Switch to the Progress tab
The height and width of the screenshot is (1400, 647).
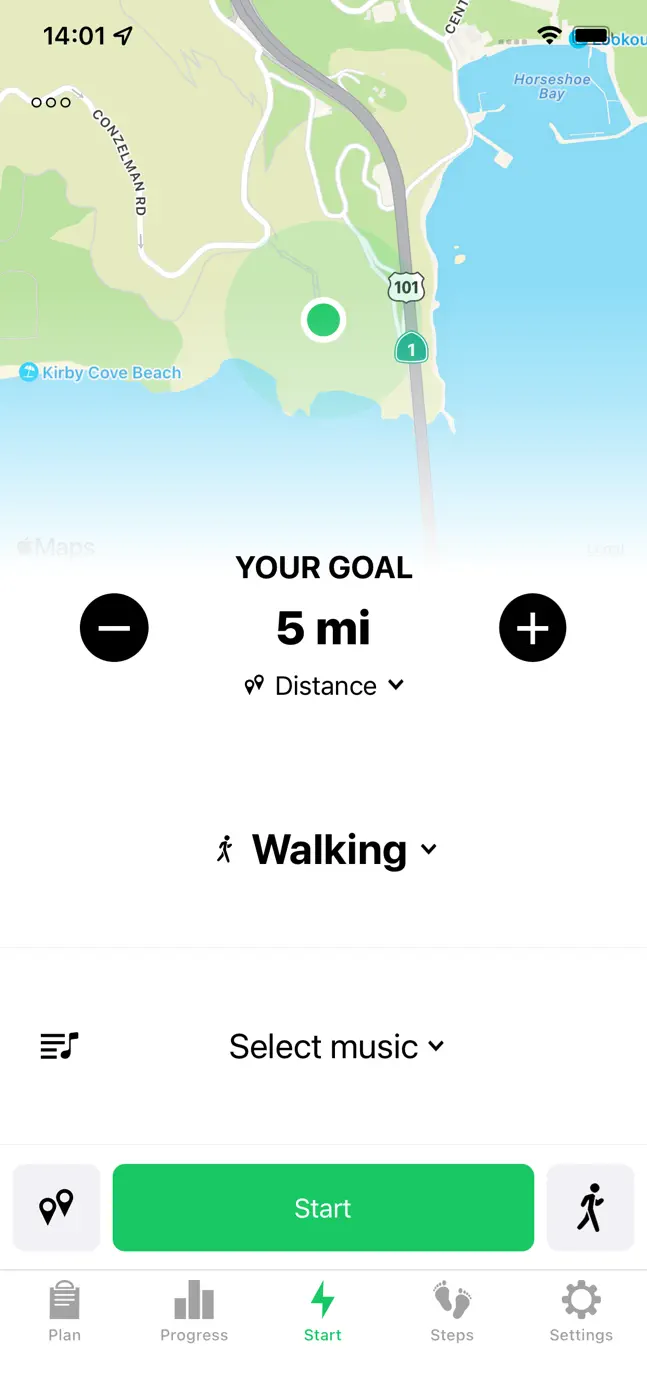(194, 1312)
